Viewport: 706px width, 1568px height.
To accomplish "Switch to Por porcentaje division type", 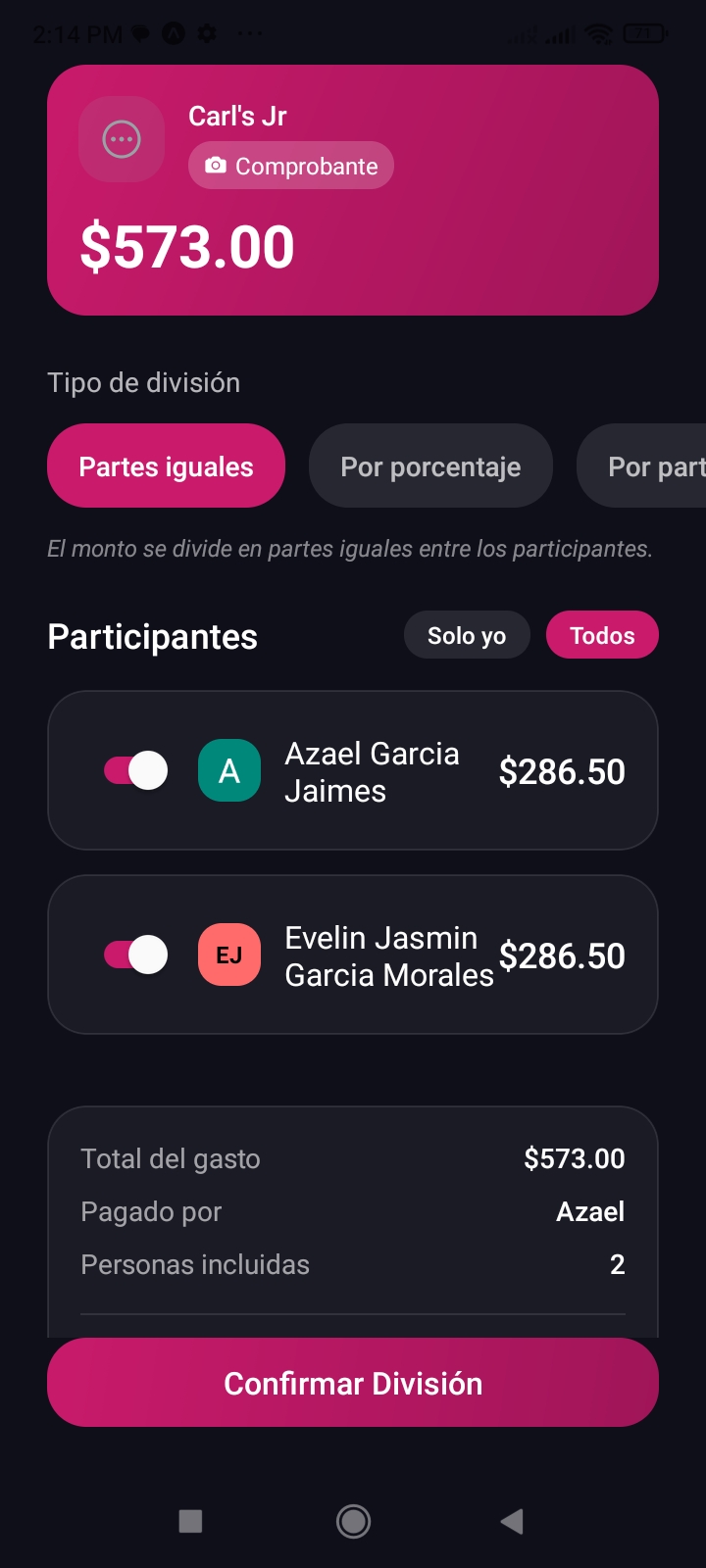I will [x=430, y=465].
